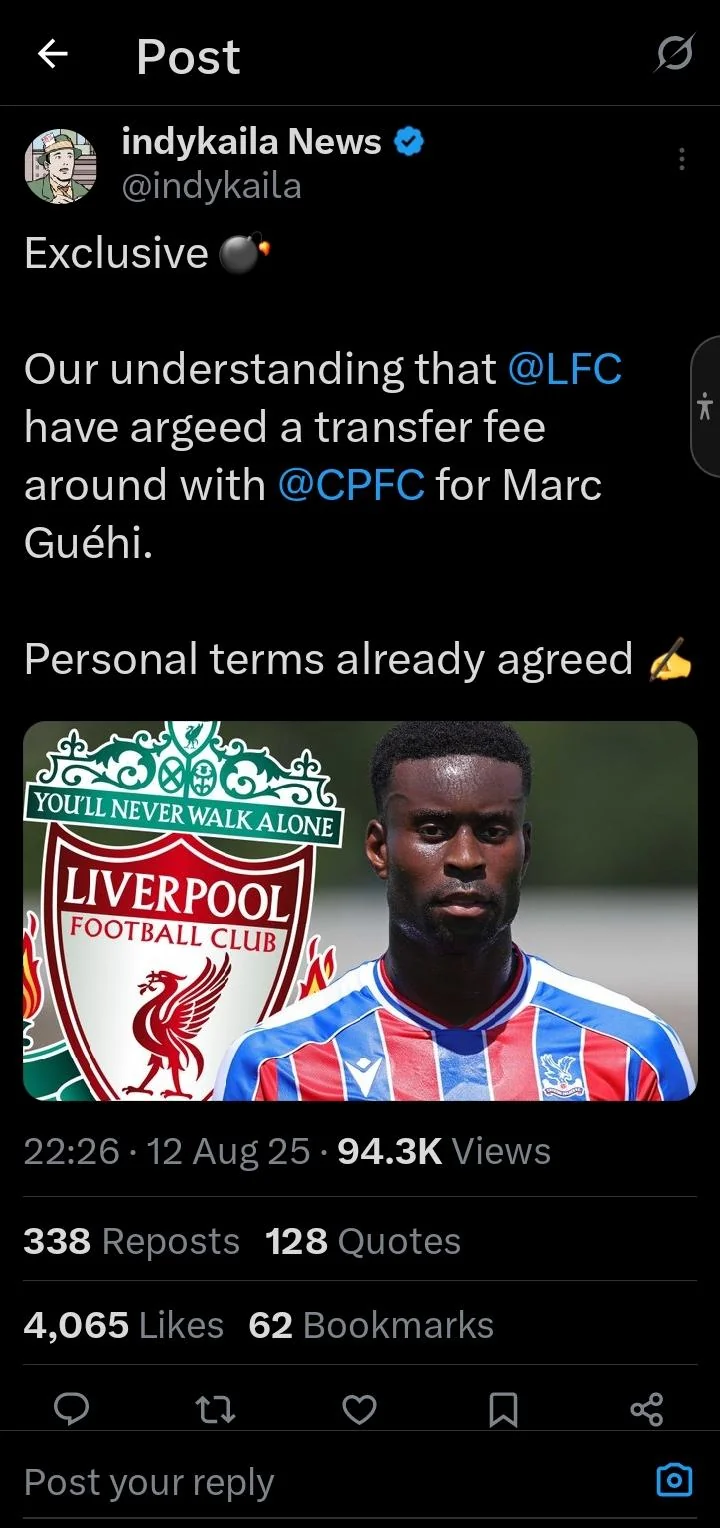The height and width of the screenshot is (1528, 720).
Task: Tap the Post your reply field
Action: tap(330, 1482)
